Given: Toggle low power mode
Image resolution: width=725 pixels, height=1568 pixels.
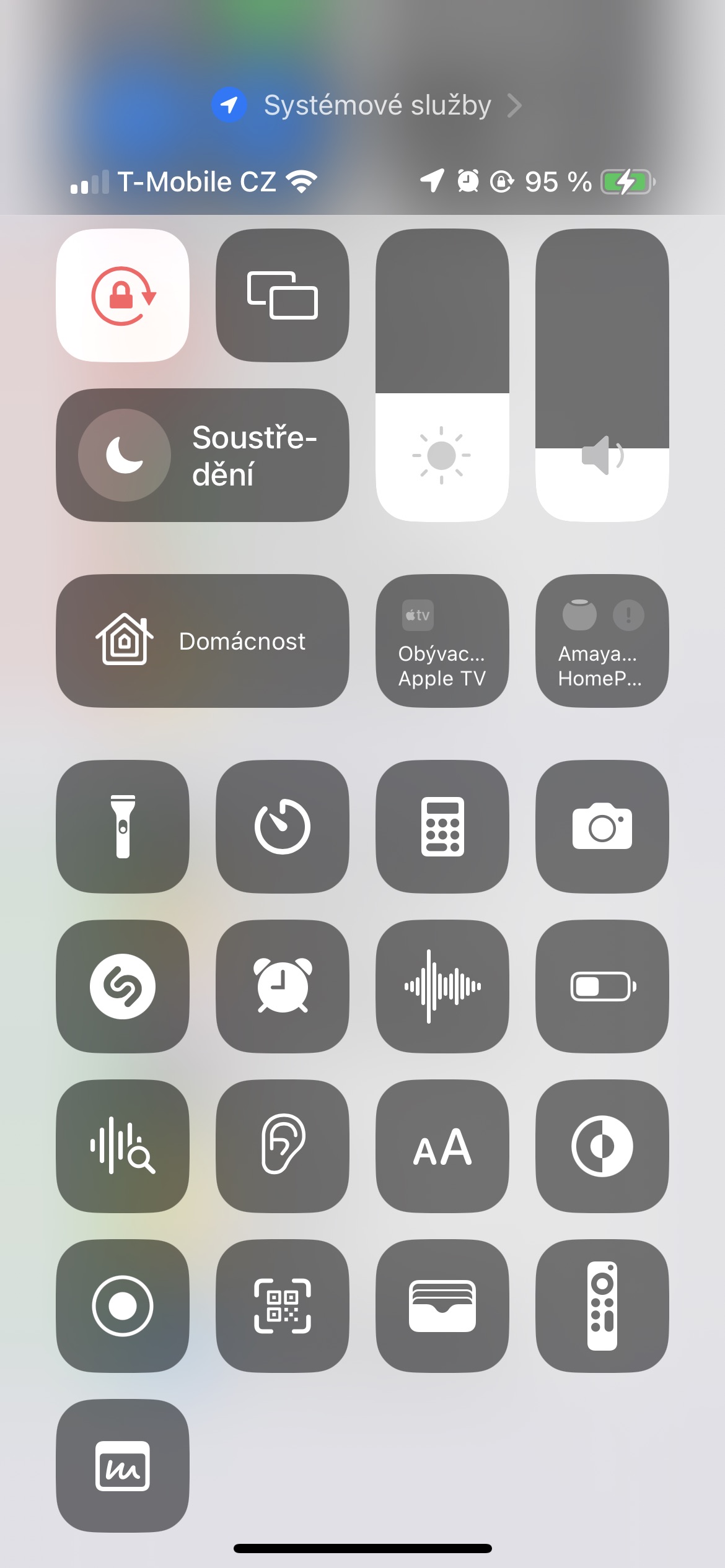Looking at the screenshot, I should pyautogui.click(x=602, y=987).
